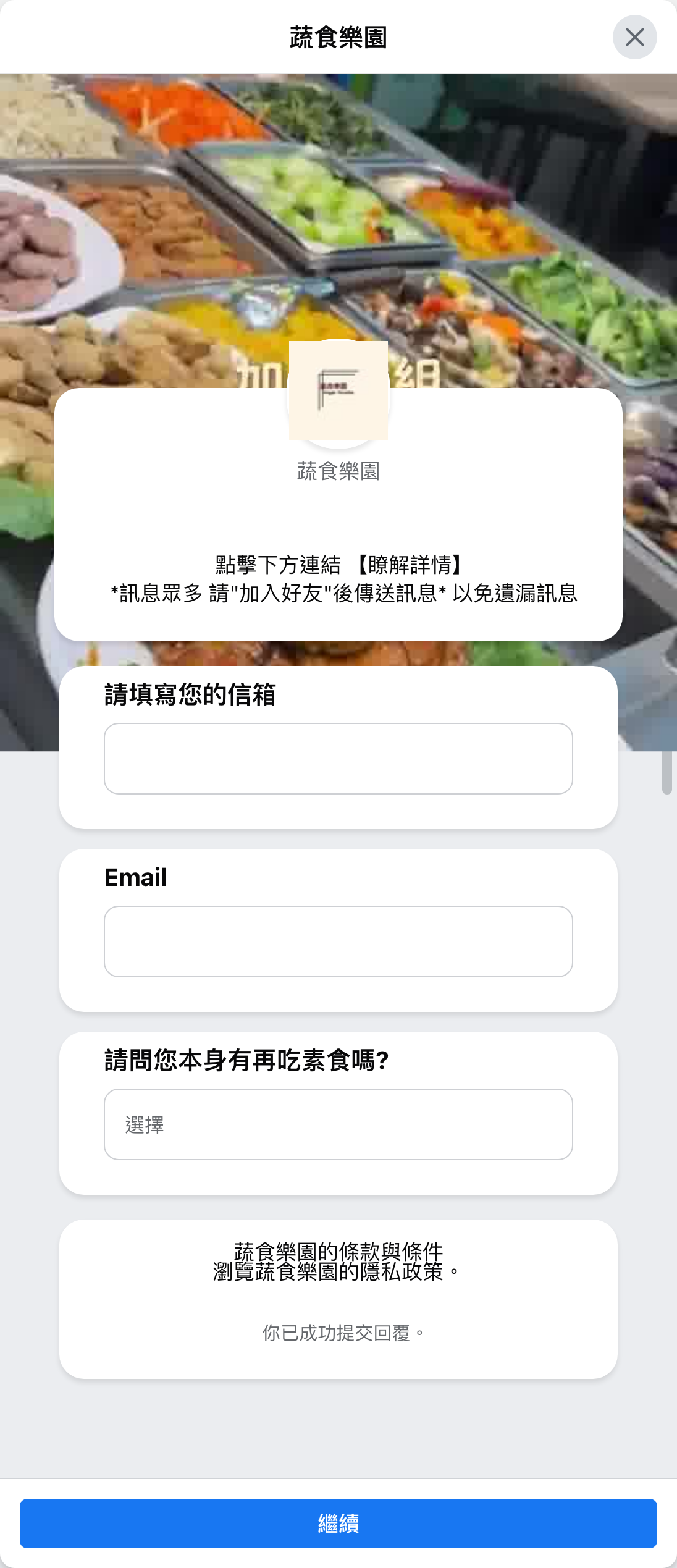Click inside the 請填寫您的信箱 input box
Image resolution: width=677 pixels, height=1568 pixels.
tap(338, 758)
